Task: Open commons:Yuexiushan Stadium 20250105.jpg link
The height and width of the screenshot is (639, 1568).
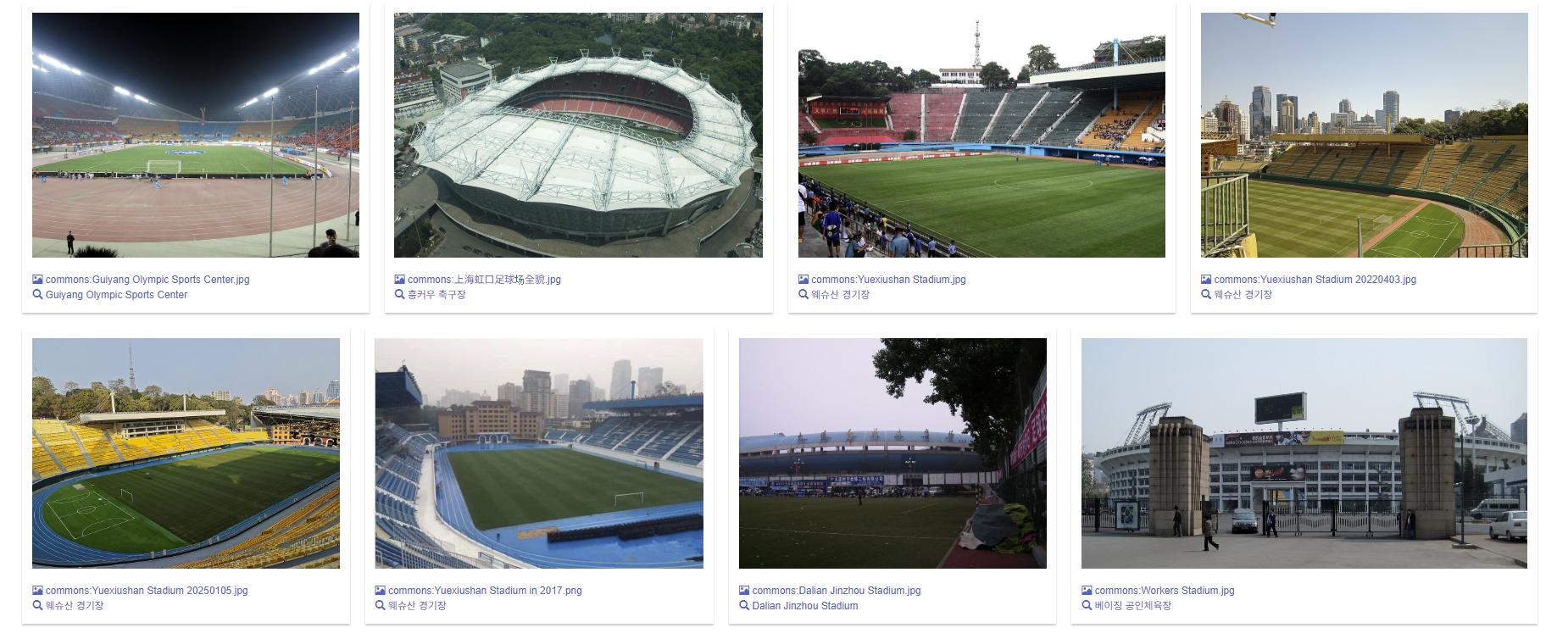Action: (146, 591)
